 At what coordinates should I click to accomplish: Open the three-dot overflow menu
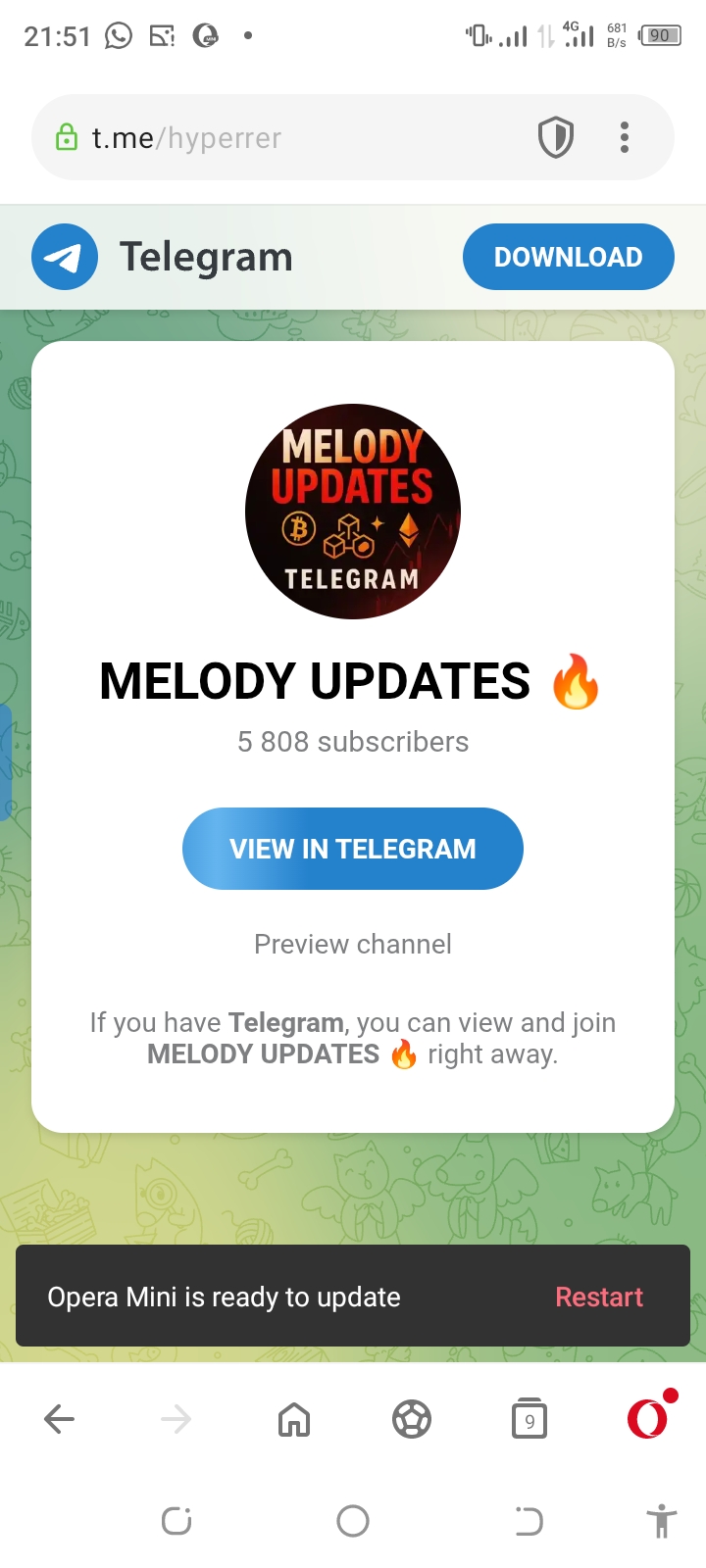[x=625, y=137]
